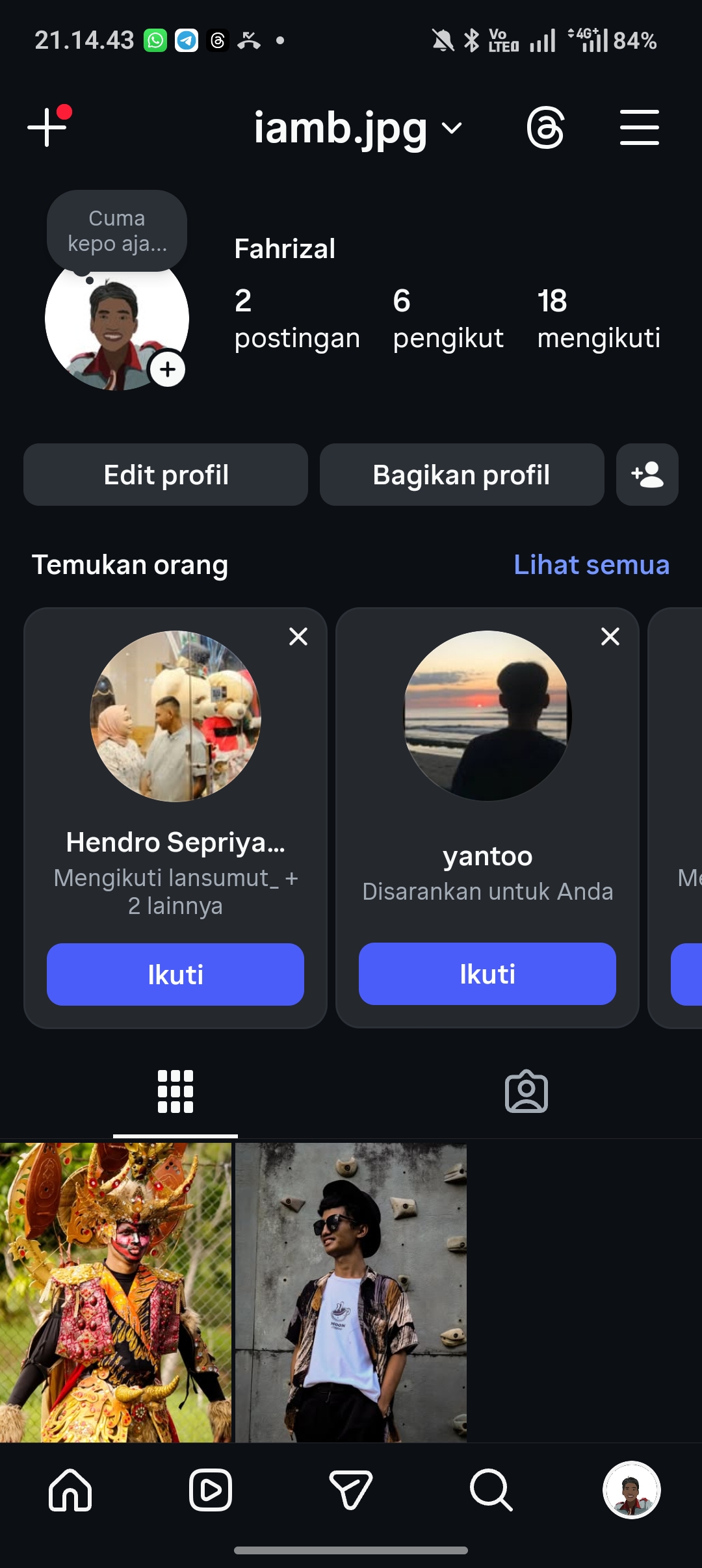Follow Hendro Sepriya with Ikuti
702x1568 pixels.
[175, 974]
